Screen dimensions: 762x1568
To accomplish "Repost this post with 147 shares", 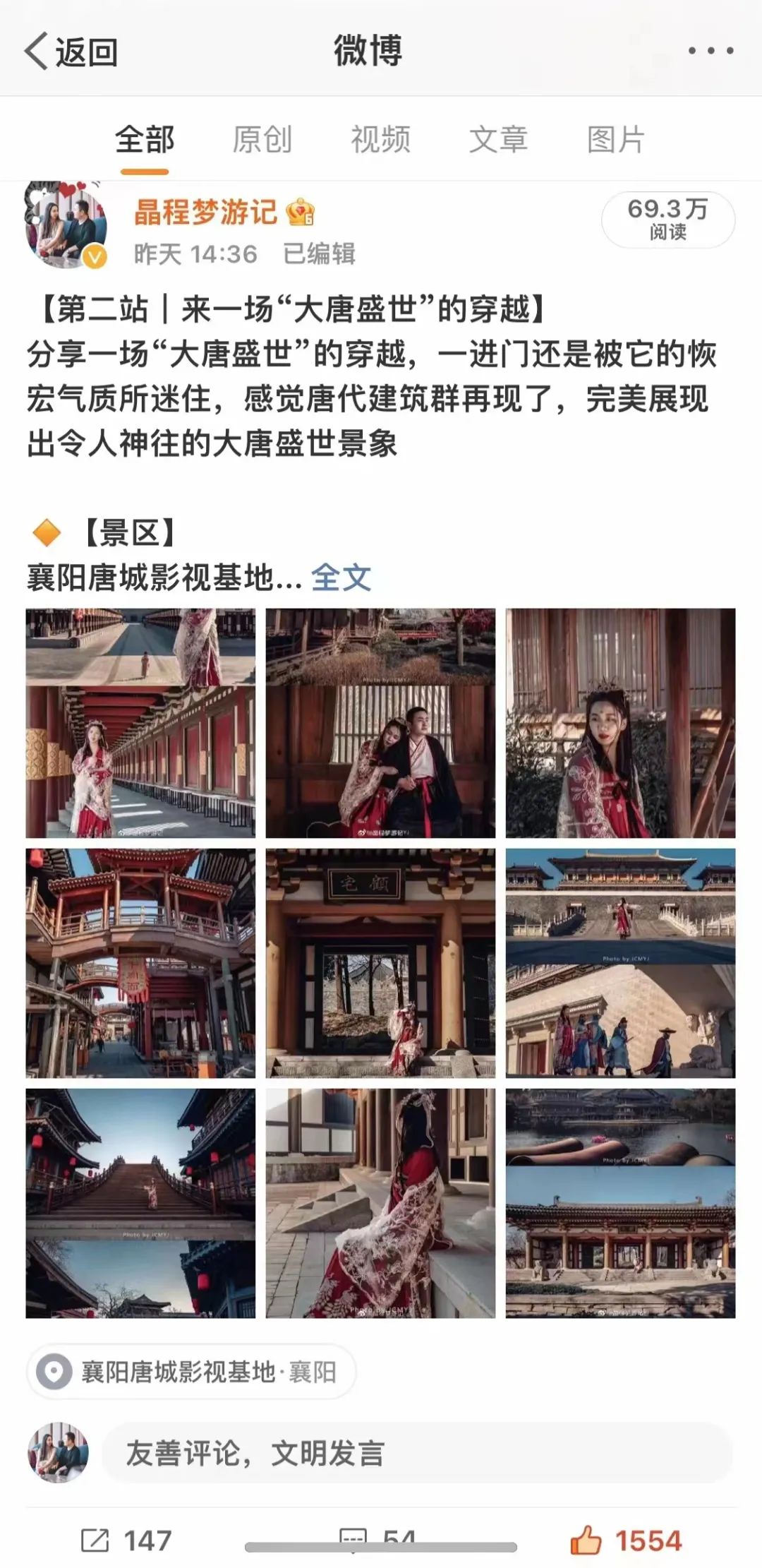I will [126, 1540].
